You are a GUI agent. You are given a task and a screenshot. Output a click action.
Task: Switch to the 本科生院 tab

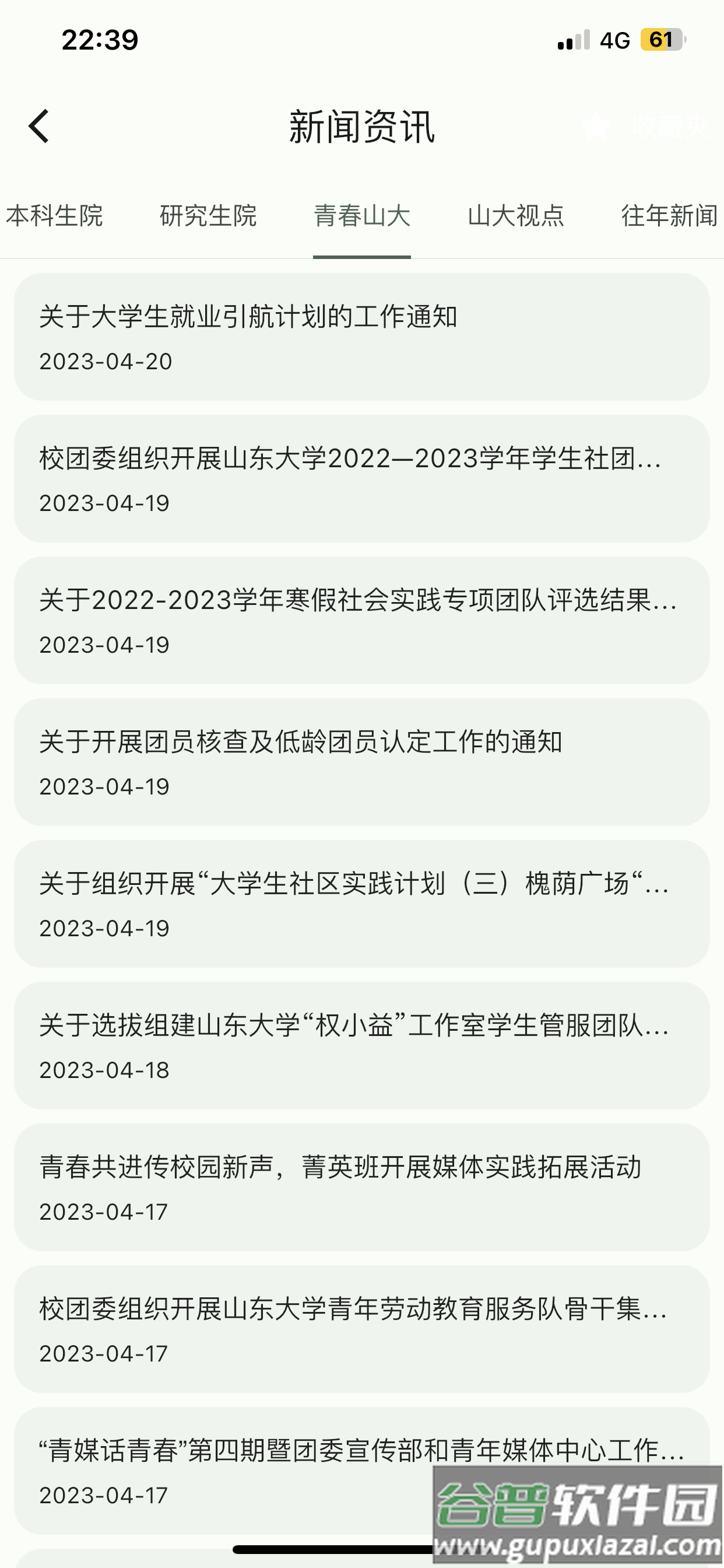point(54,216)
